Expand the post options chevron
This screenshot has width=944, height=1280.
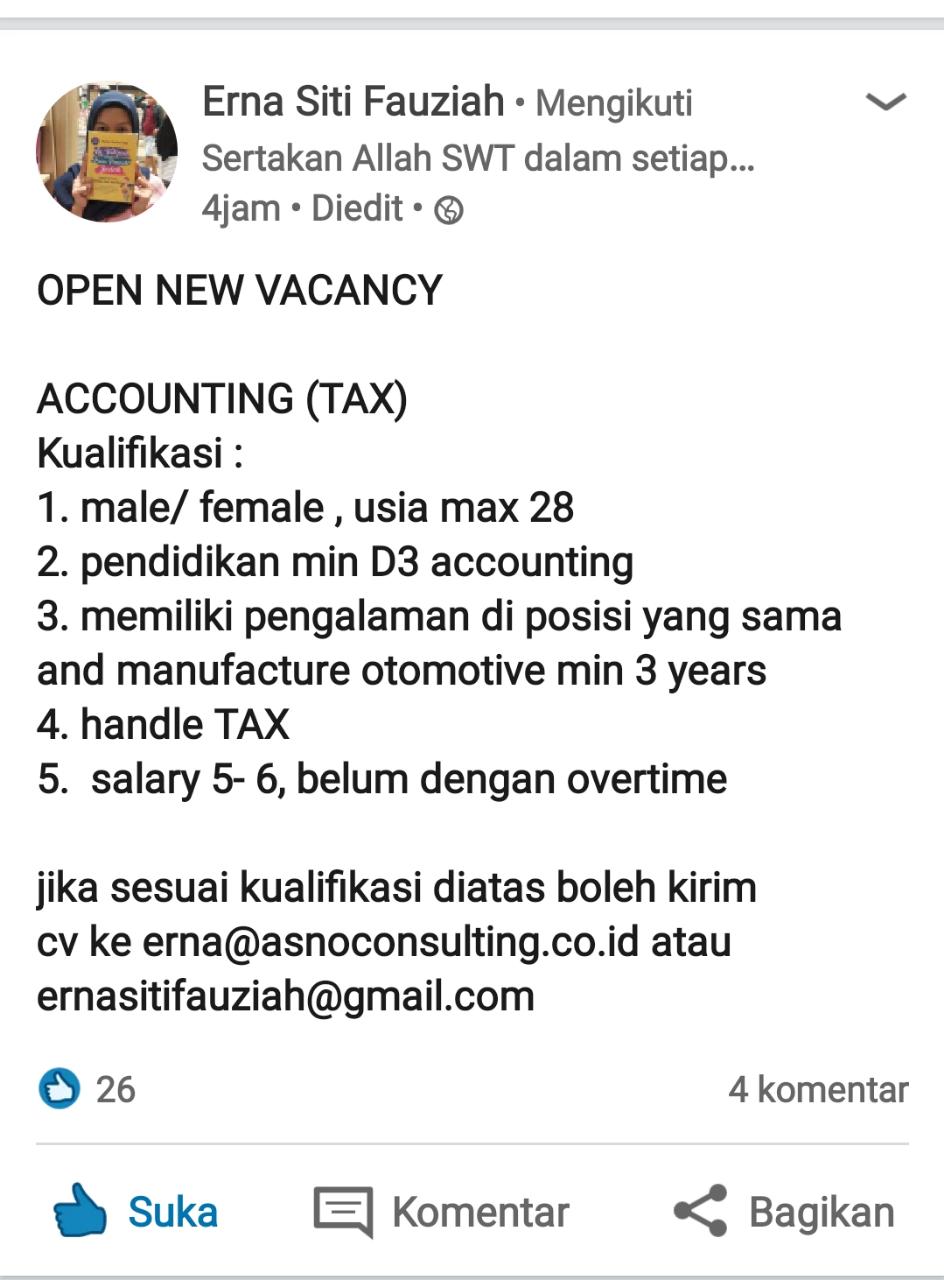point(884,102)
